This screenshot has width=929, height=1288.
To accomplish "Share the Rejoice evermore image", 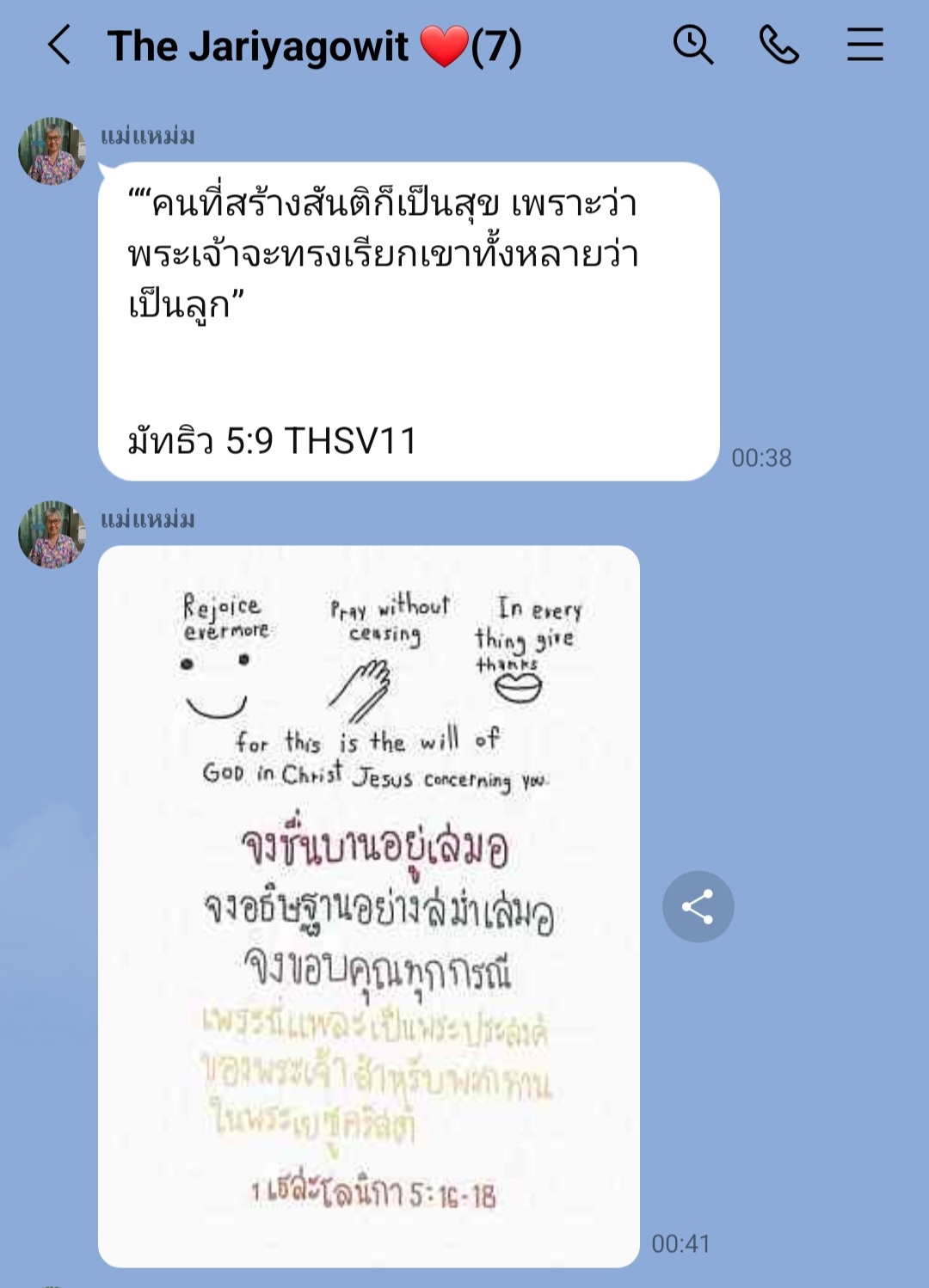I will point(698,906).
